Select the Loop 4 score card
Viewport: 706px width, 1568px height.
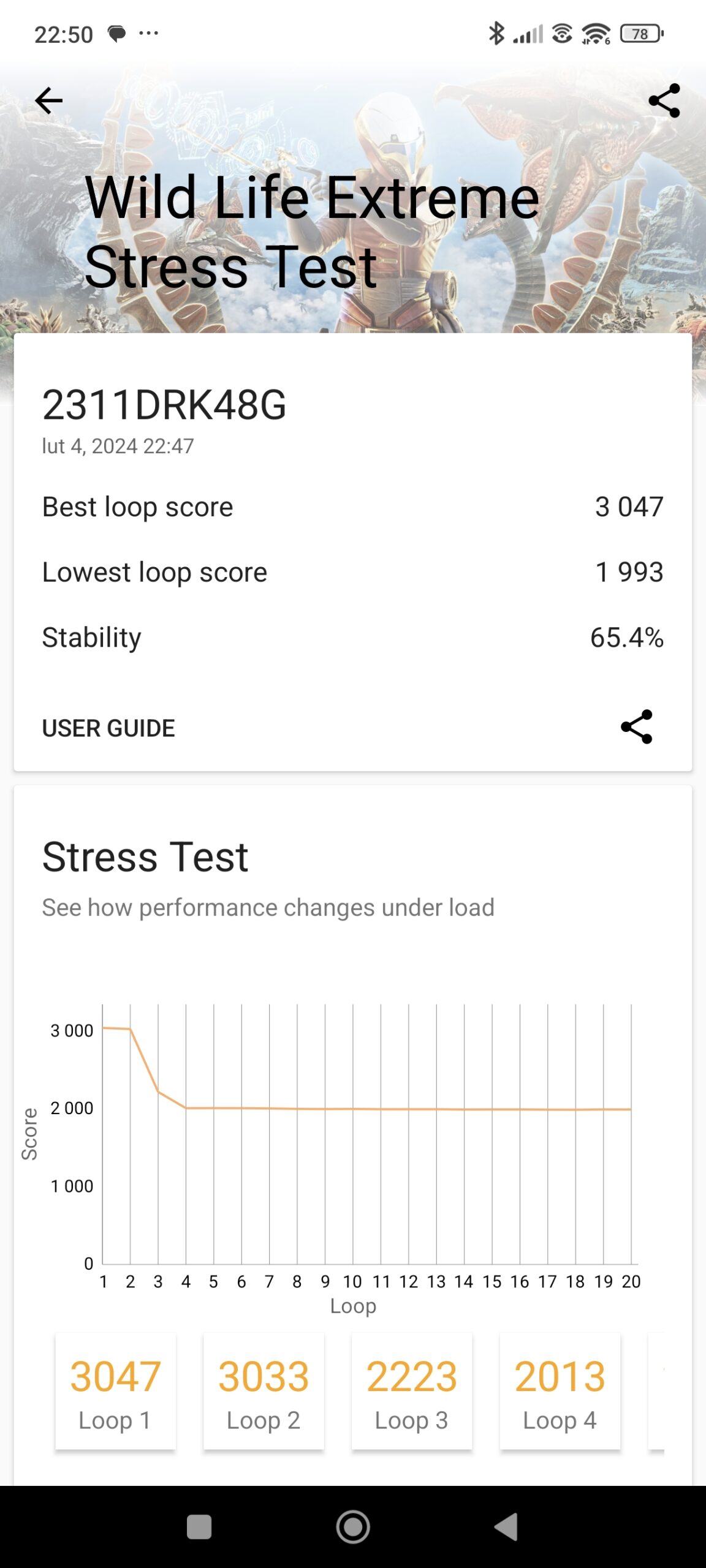pyautogui.click(x=560, y=1392)
